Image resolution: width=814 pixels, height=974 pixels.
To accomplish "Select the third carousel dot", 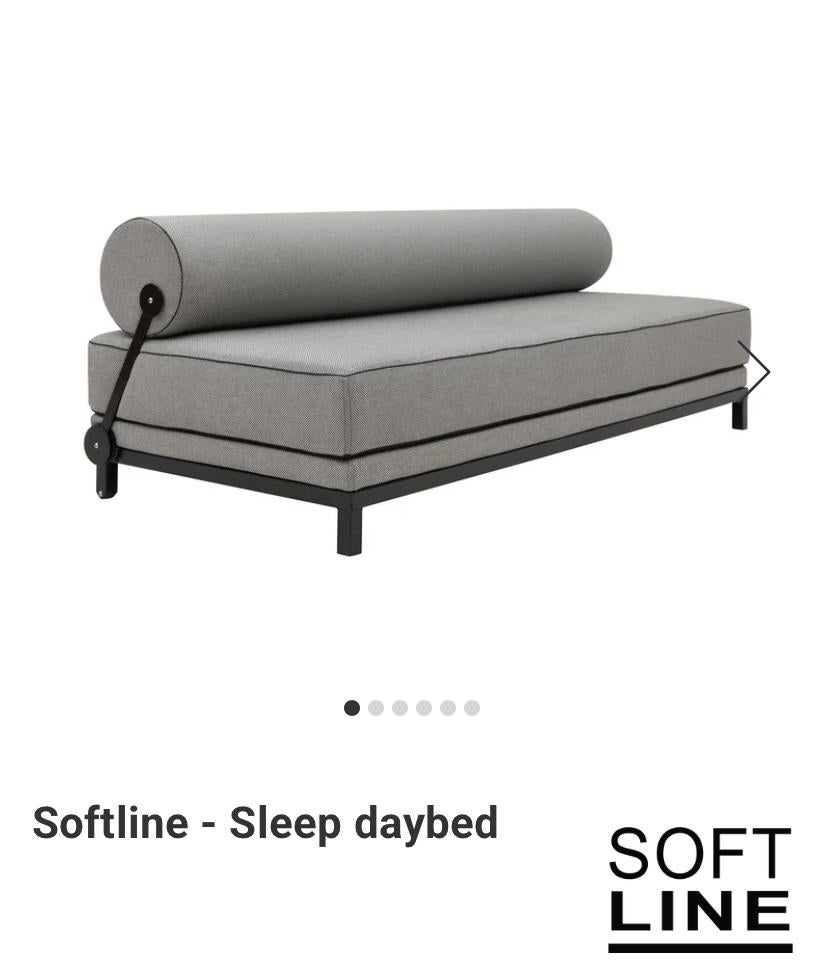I will (399, 707).
